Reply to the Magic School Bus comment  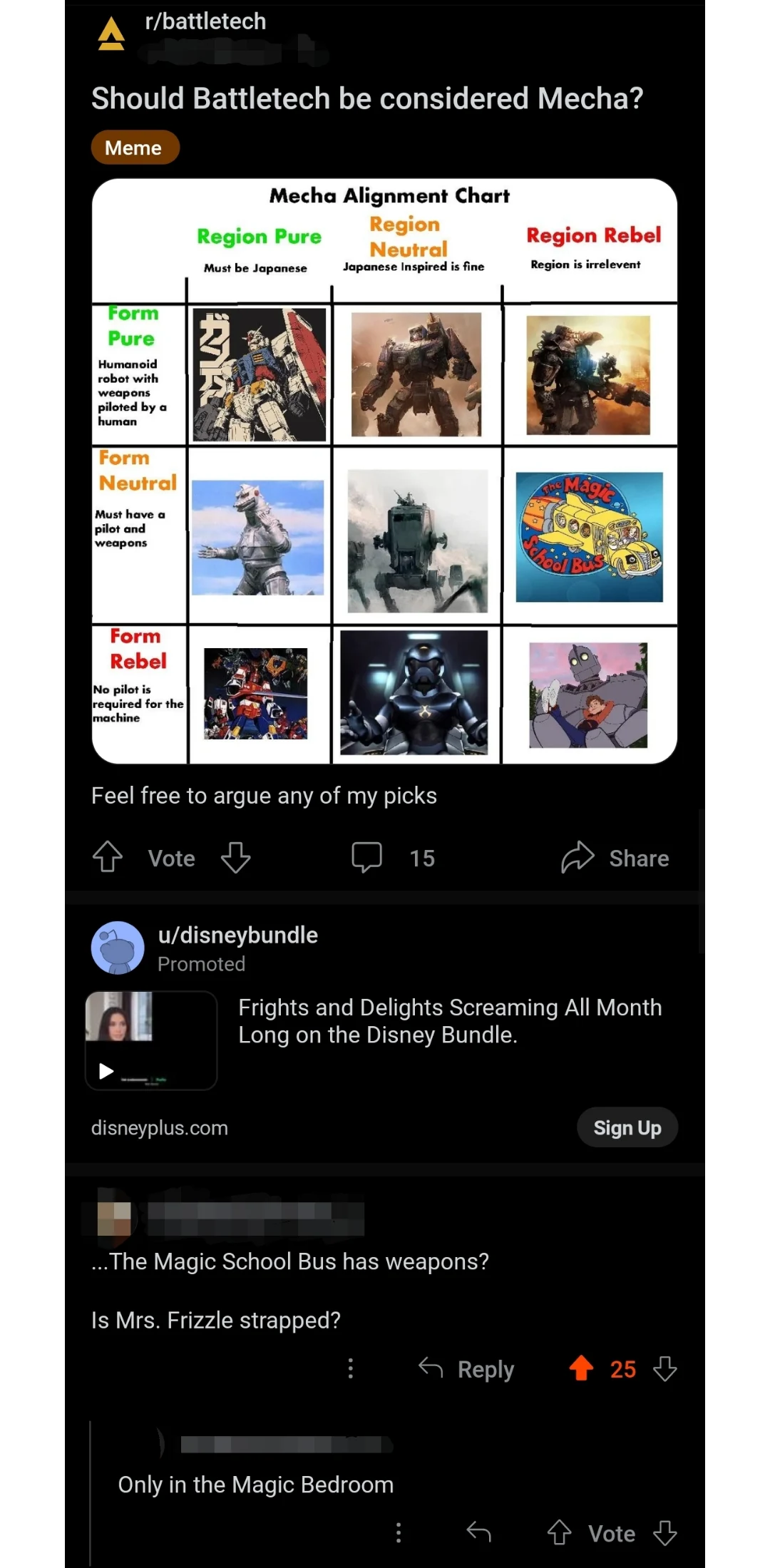[467, 1368]
